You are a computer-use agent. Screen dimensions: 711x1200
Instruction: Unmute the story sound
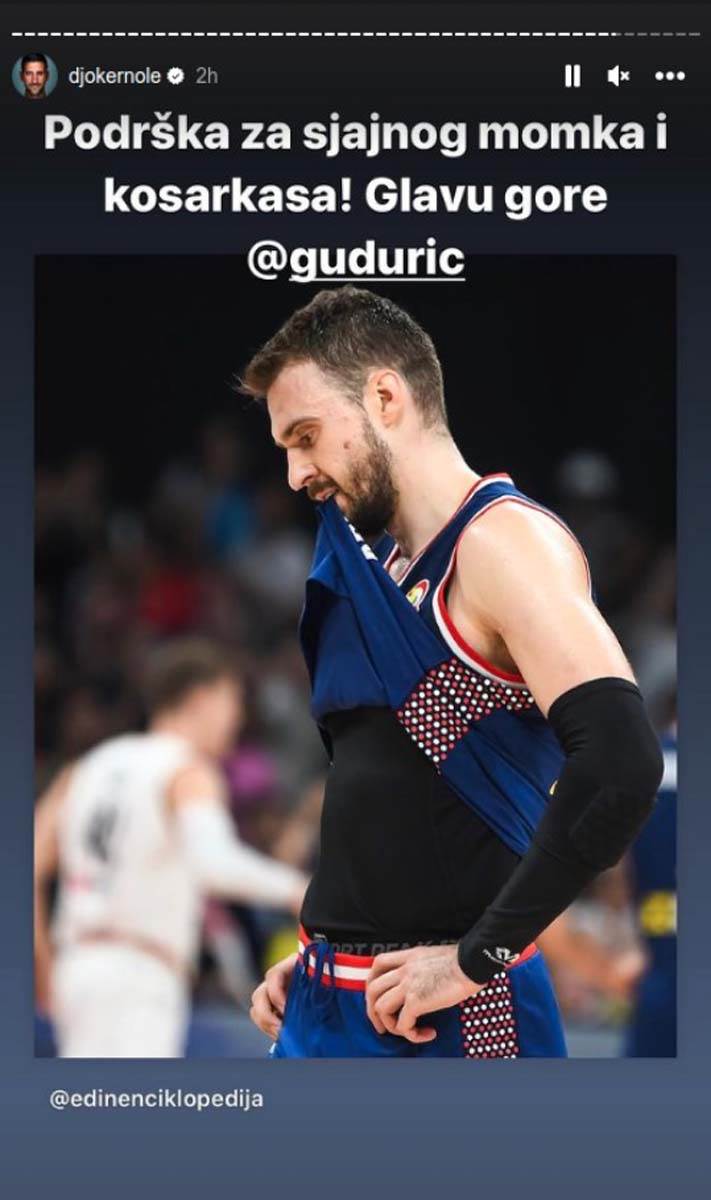pos(619,76)
